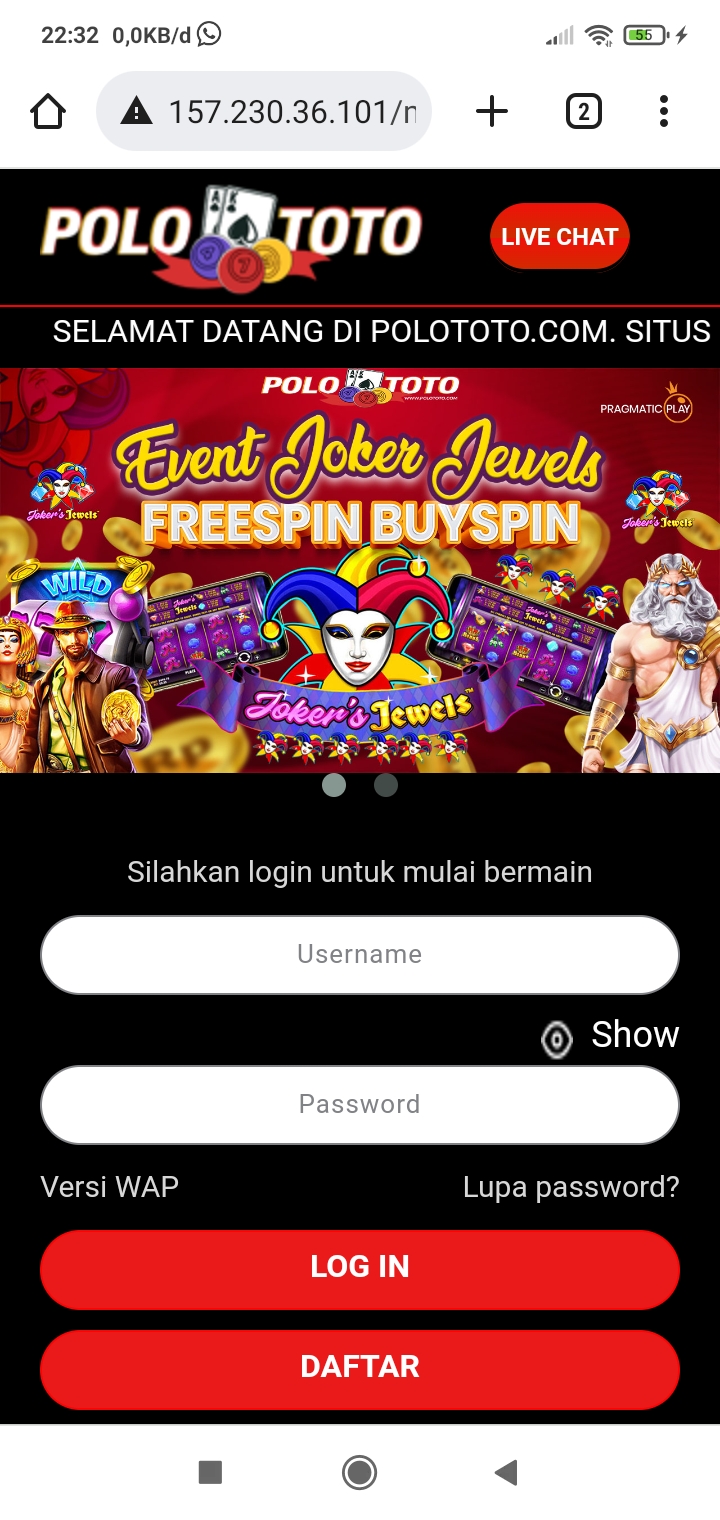Register with the DAFTAR button
The image size is (720, 1520).
coord(360,1367)
